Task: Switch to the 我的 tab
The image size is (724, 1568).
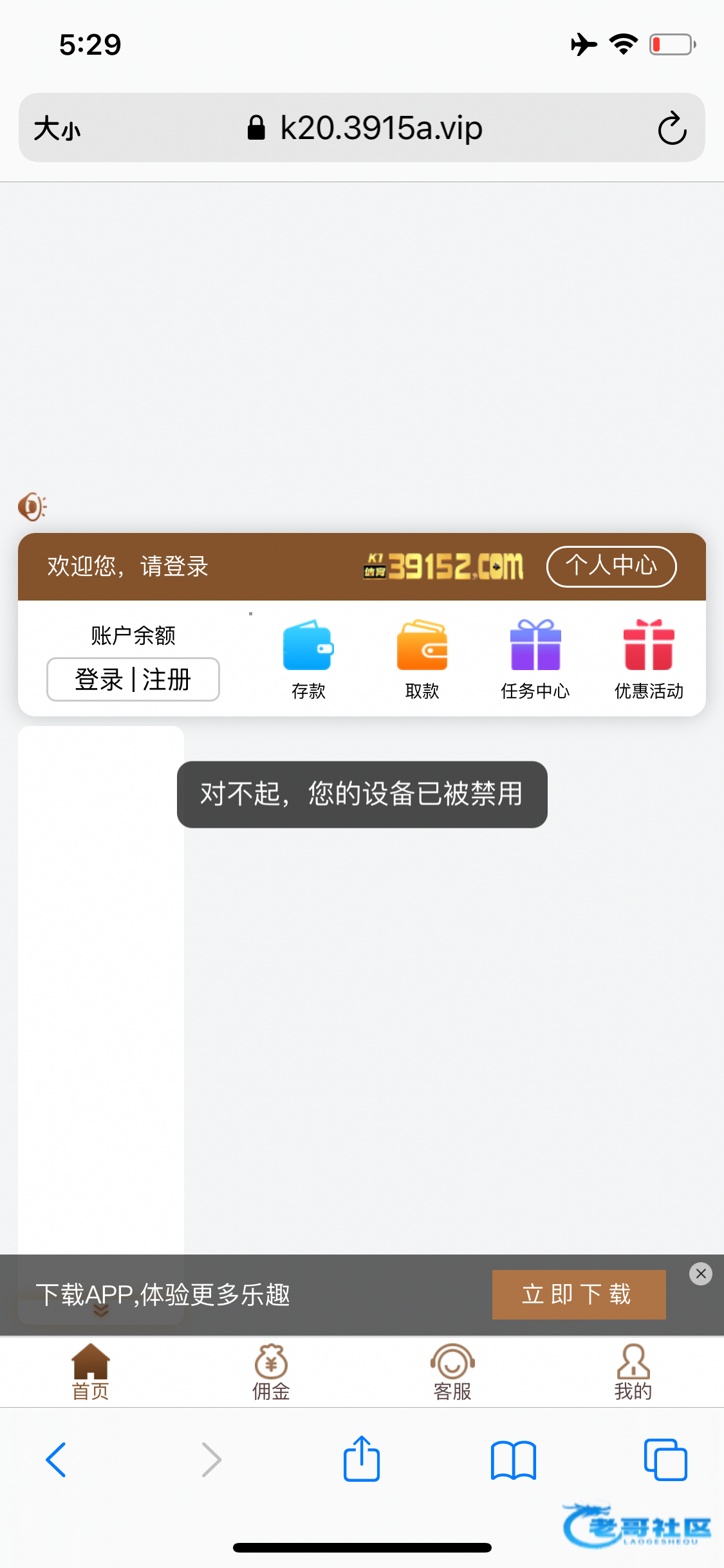Action: (x=633, y=1372)
